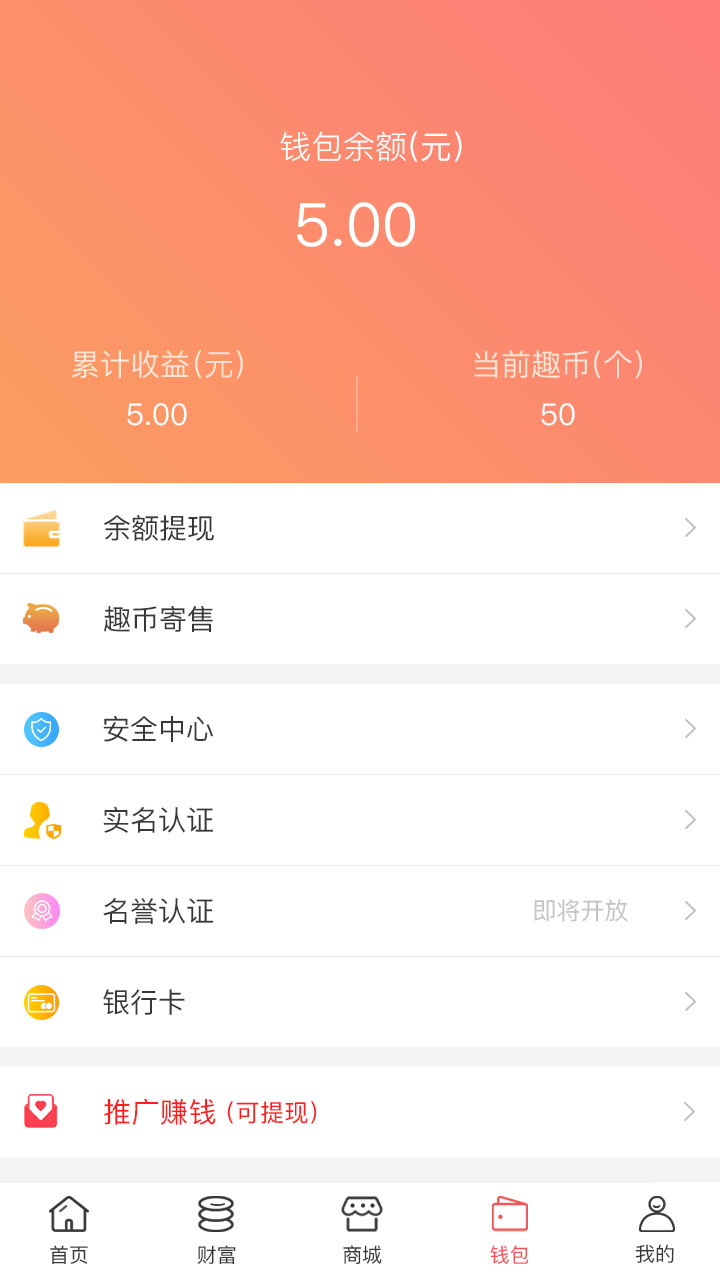Open 推广赚钱 promotion earnings
The width and height of the screenshot is (720, 1280).
tap(360, 1112)
